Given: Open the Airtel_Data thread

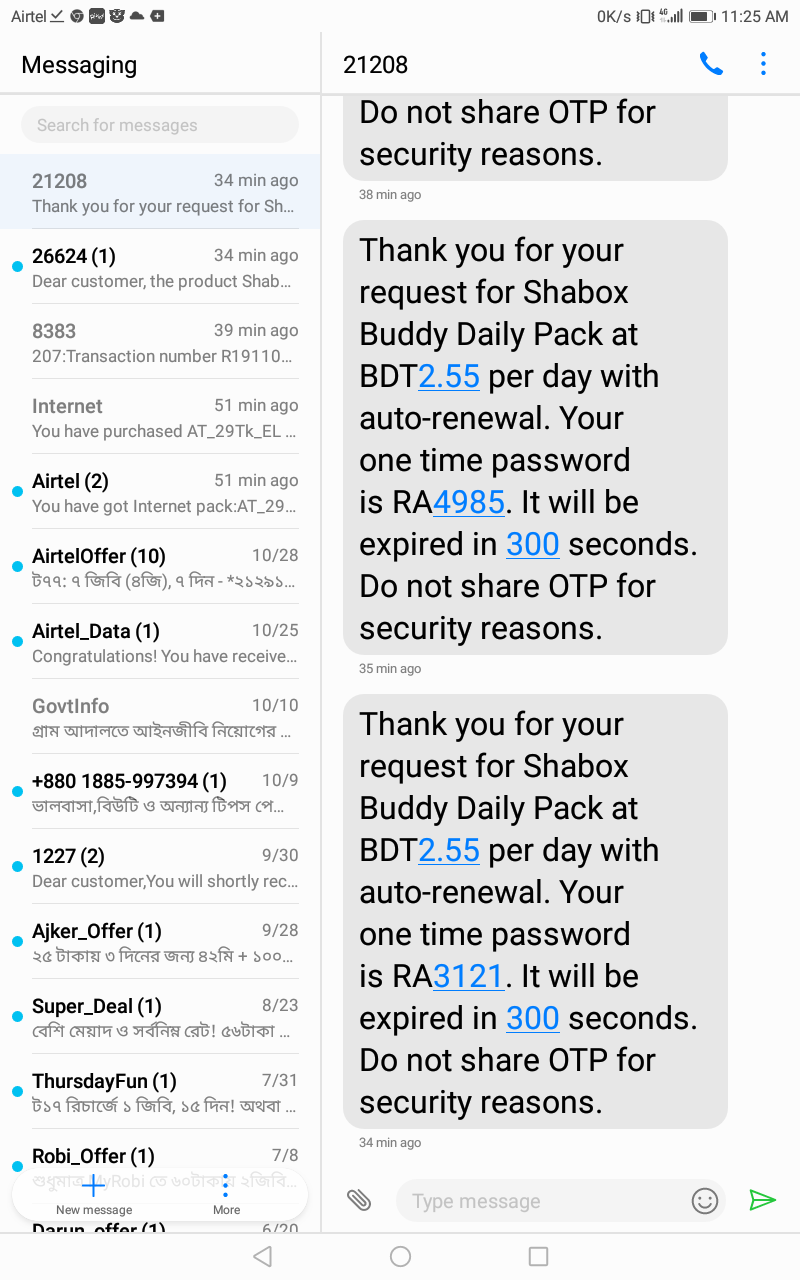Looking at the screenshot, I should click(160, 642).
